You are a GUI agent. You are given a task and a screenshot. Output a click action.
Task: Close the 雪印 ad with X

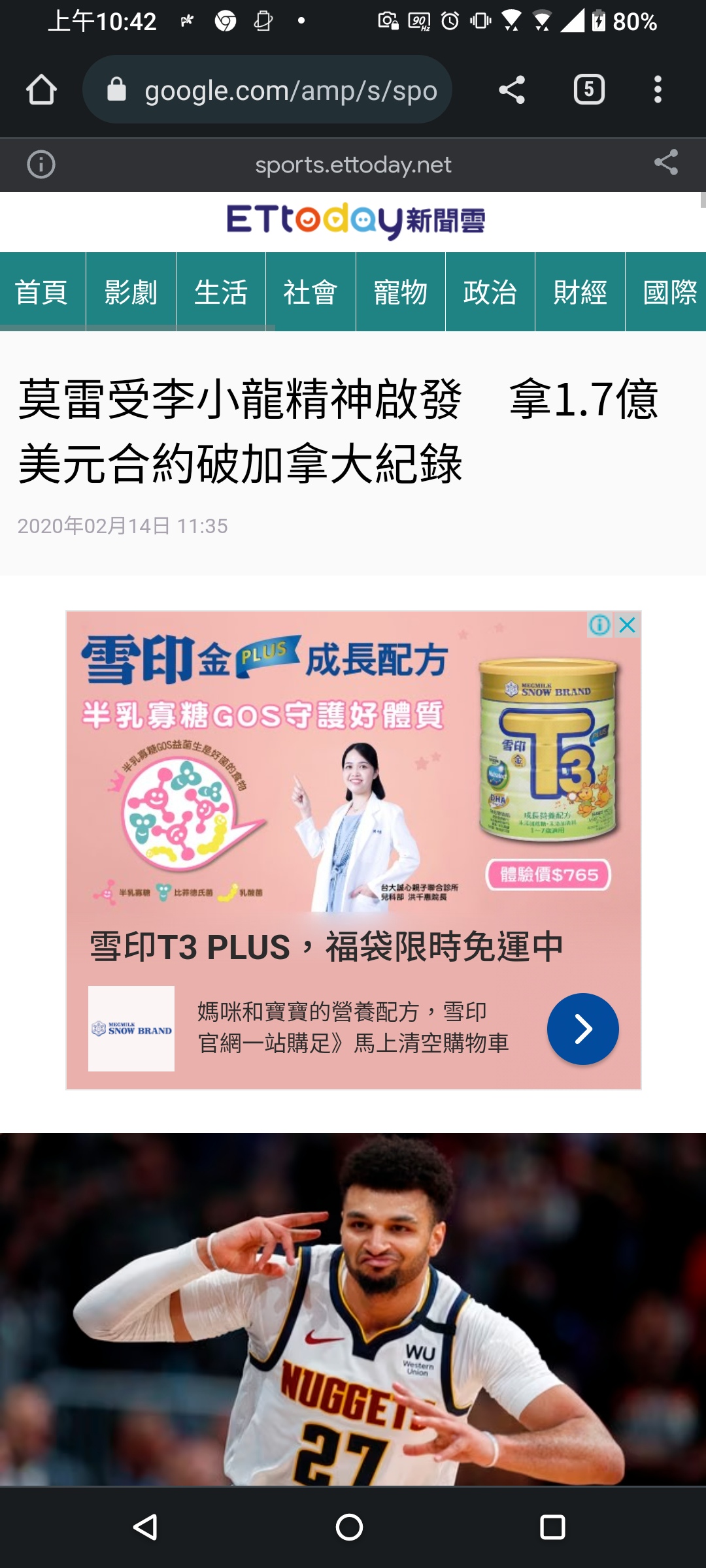[628, 625]
